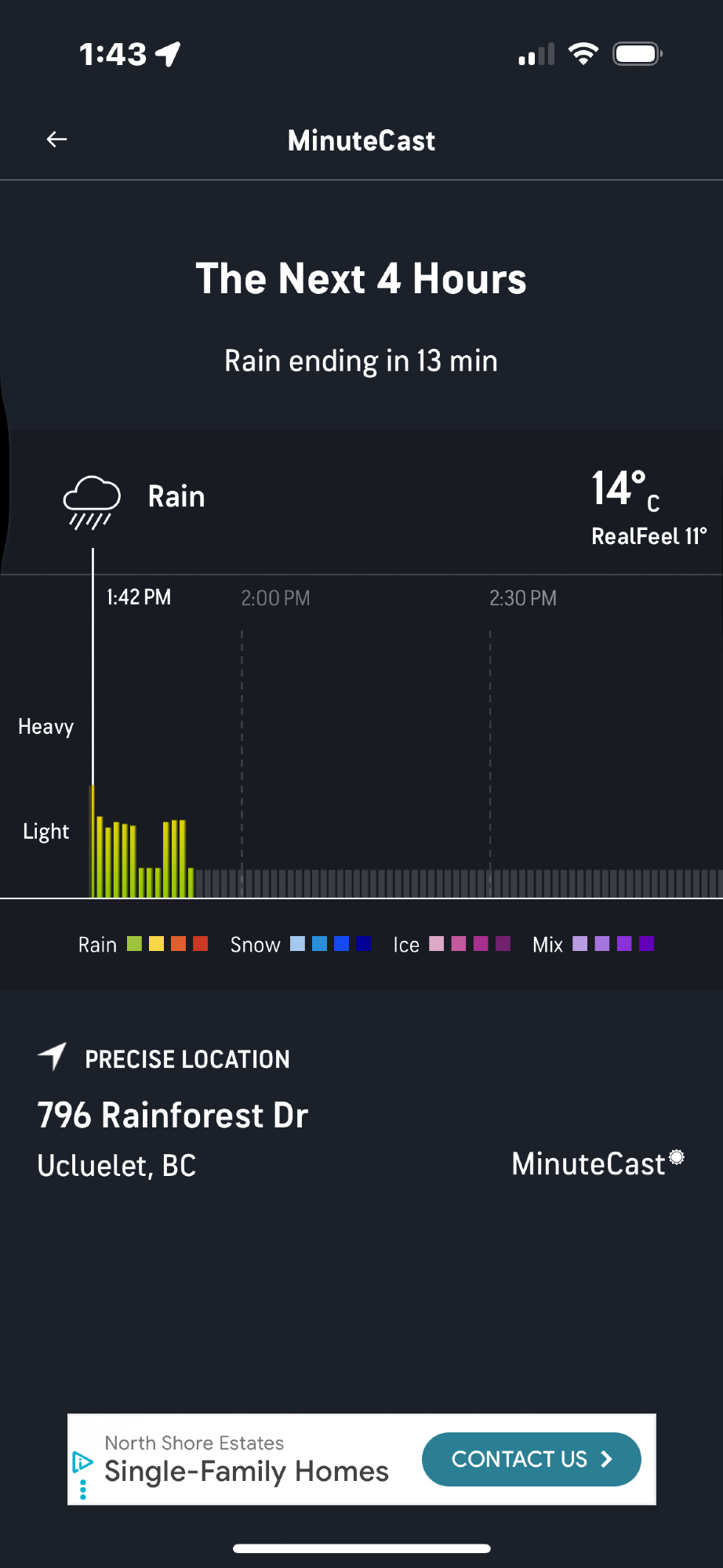Tap the Contact Us ad button

(531, 1459)
